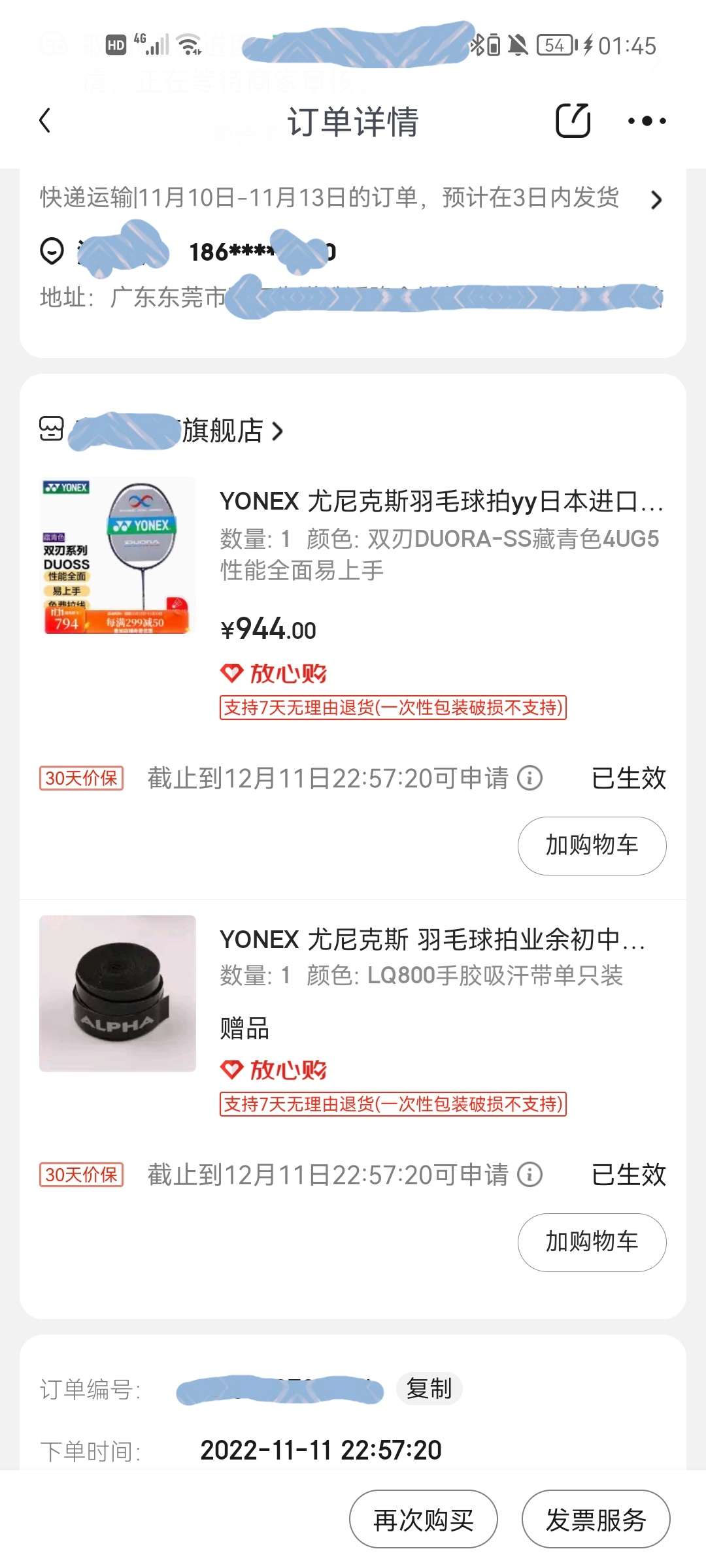Open the LQ800 grip tape gift item
This screenshot has width=706, height=1568.
click(431, 939)
